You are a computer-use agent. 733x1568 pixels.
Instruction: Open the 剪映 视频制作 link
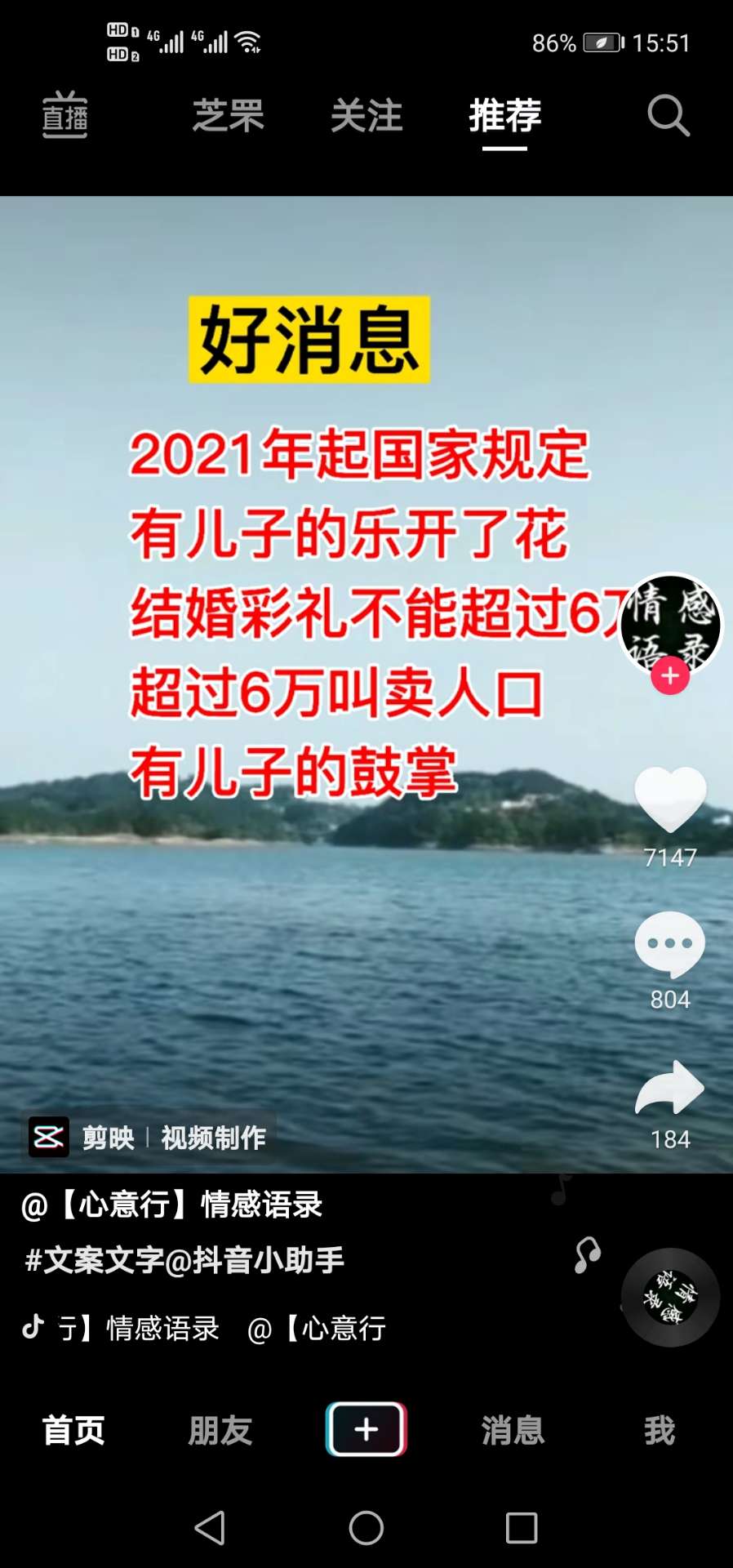coord(149,1137)
